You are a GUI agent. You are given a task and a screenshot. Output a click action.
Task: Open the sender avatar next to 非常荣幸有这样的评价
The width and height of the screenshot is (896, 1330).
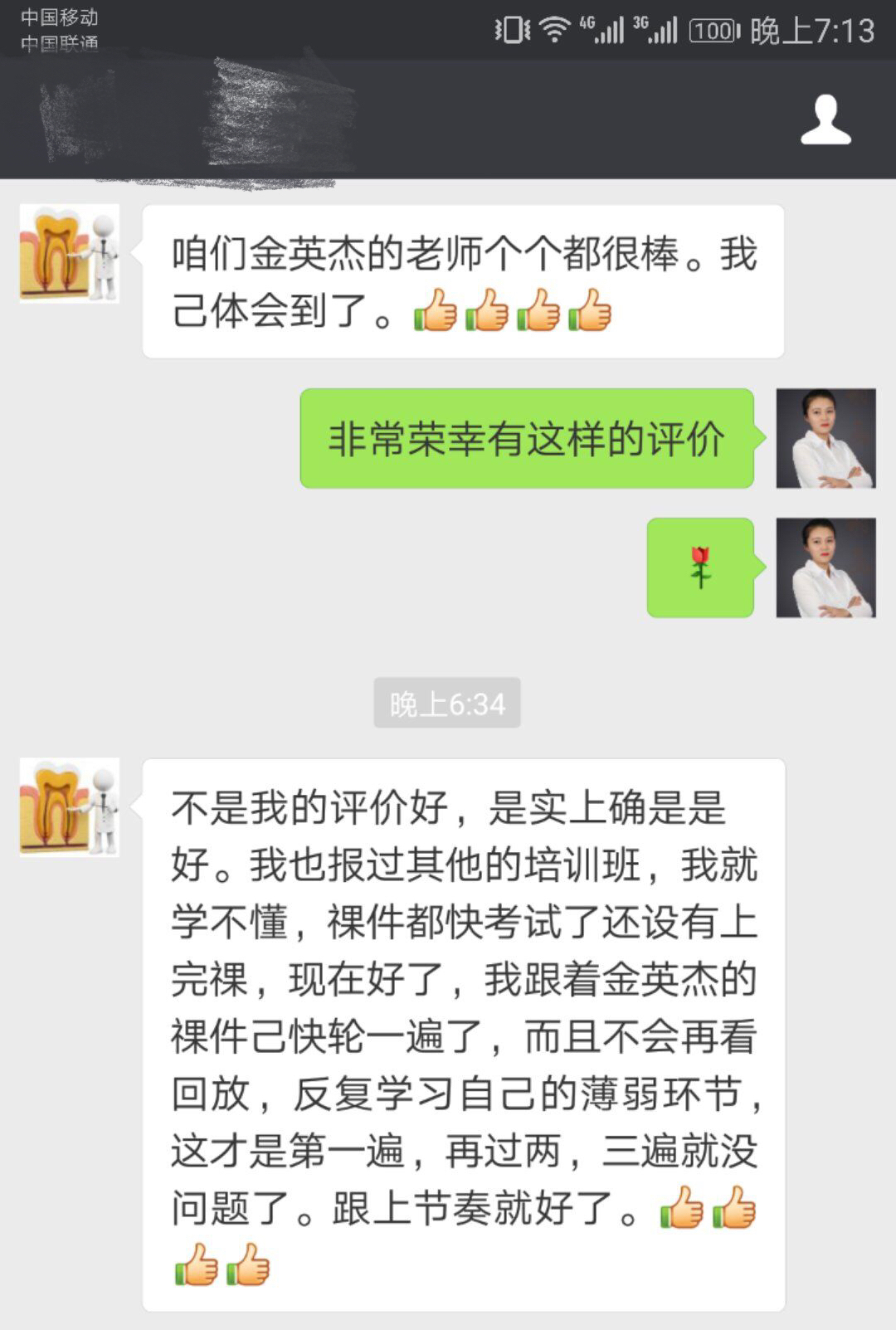coord(825,438)
